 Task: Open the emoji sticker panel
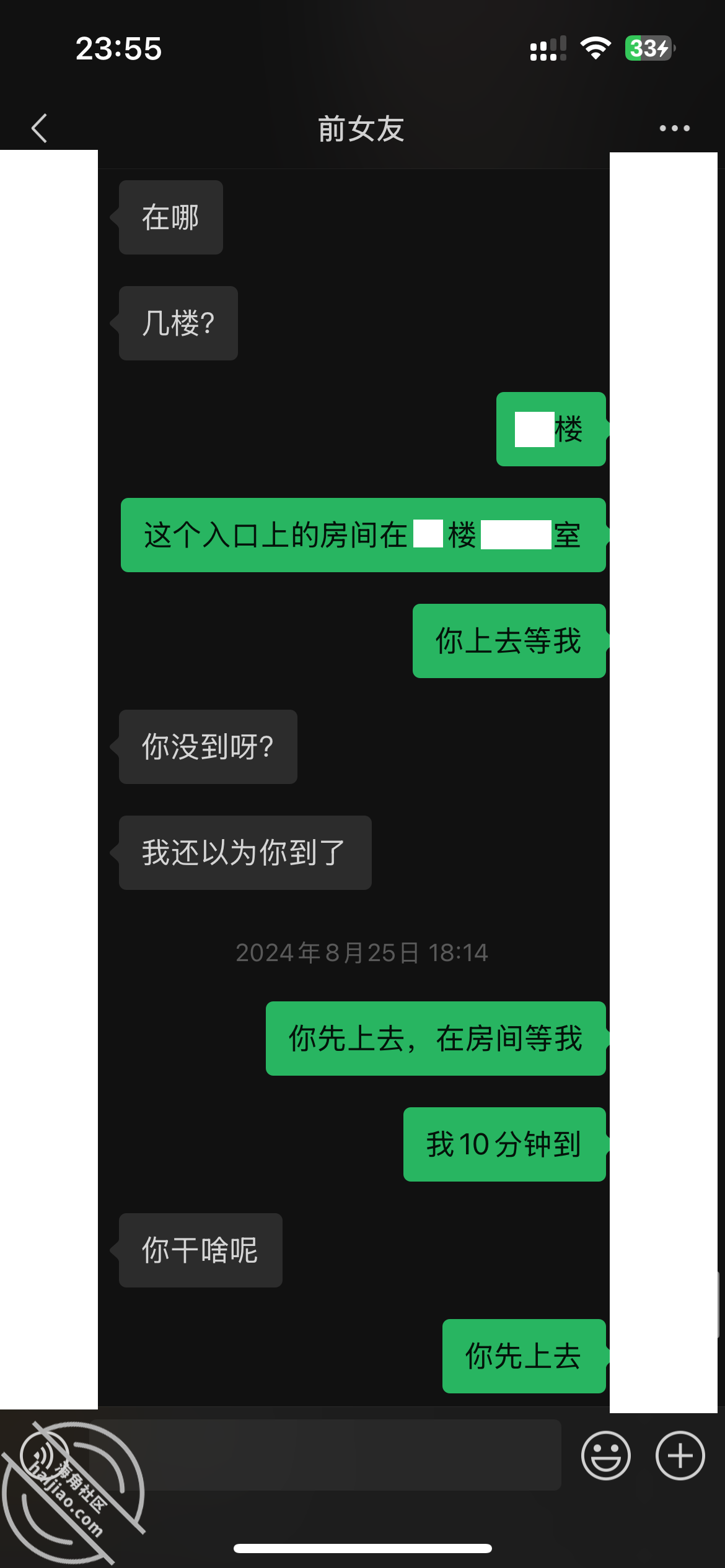(605, 1455)
